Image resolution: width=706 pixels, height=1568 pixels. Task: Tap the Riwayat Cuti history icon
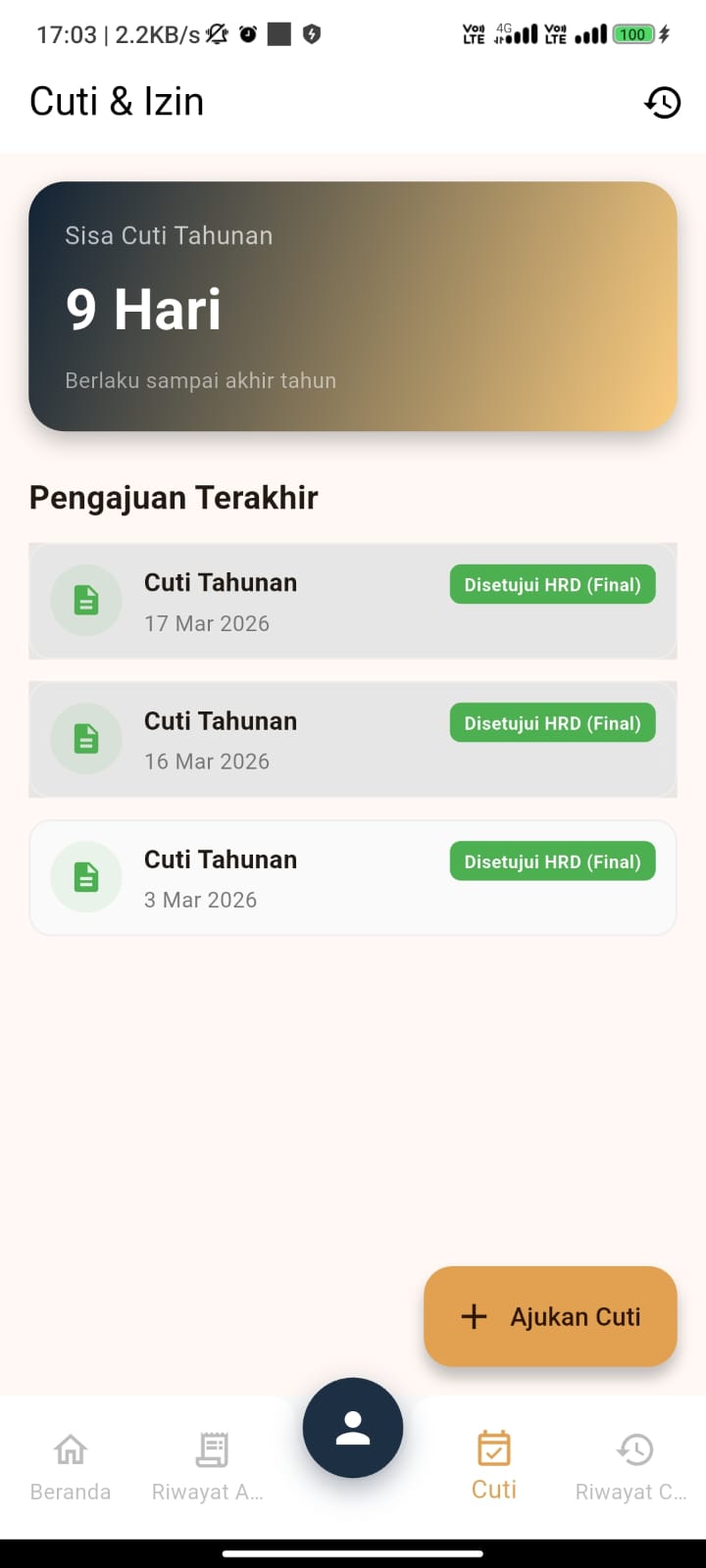point(634,1448)
